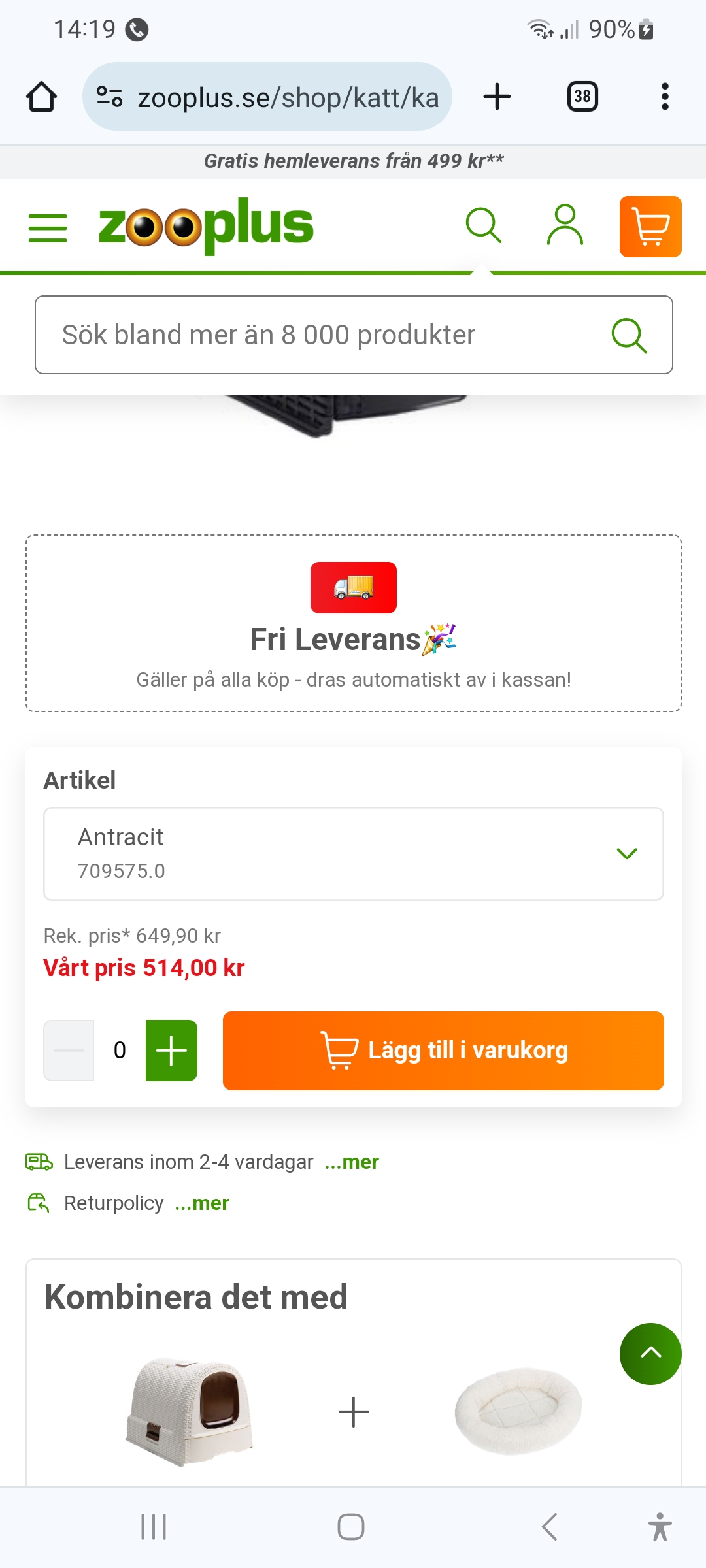Go to the browser home page
The width and height of the screenshot is (706, 1568).
coord(41,97)
